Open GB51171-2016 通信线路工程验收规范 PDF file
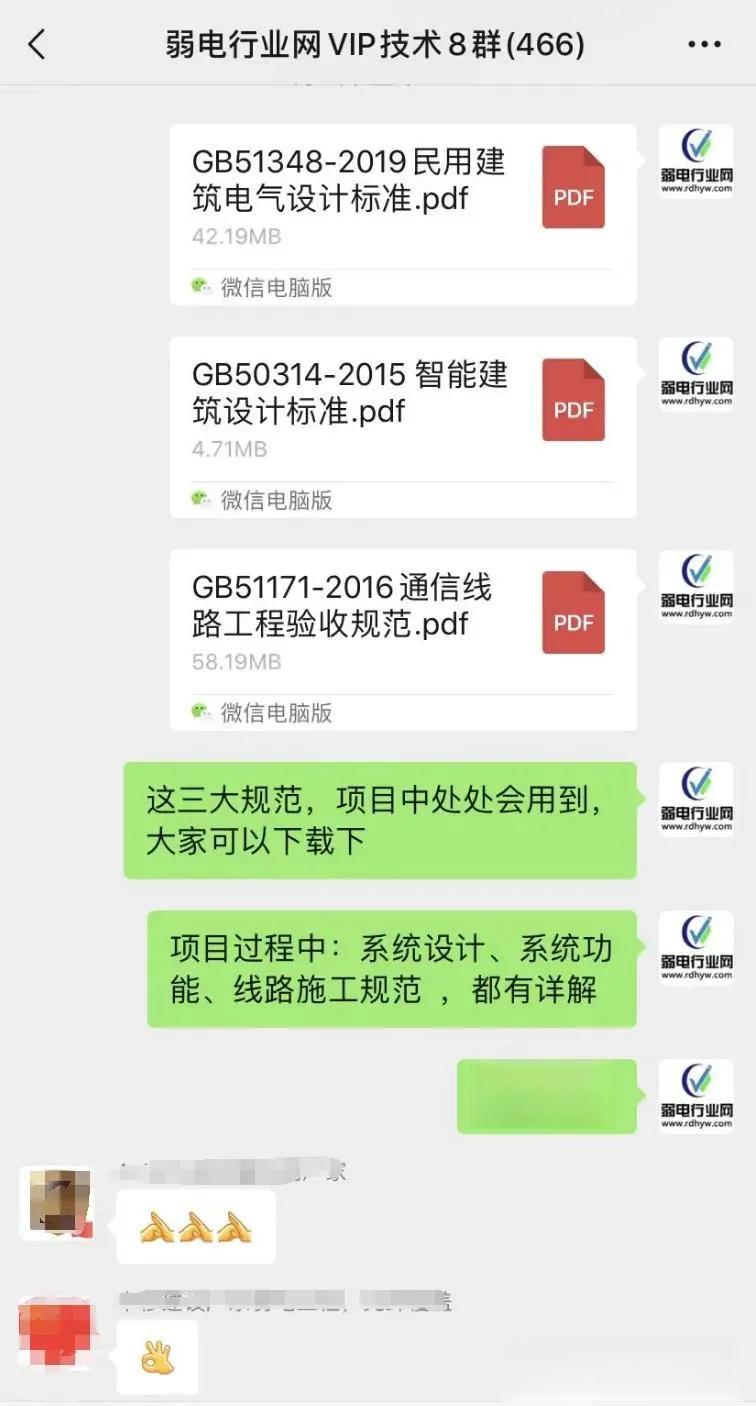The height and width of the screenshot is (1406, 756). (402, 640)
